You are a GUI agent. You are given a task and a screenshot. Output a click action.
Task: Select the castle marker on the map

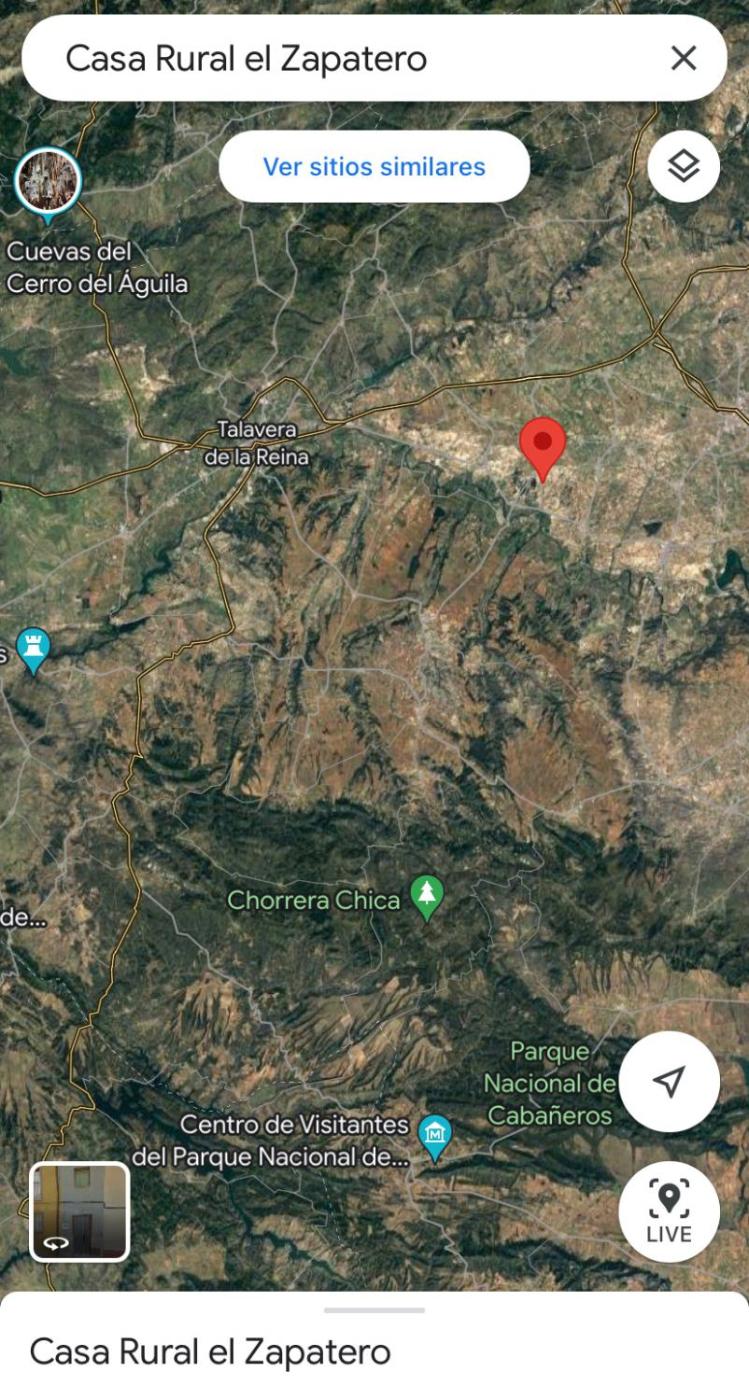[34, 649]
